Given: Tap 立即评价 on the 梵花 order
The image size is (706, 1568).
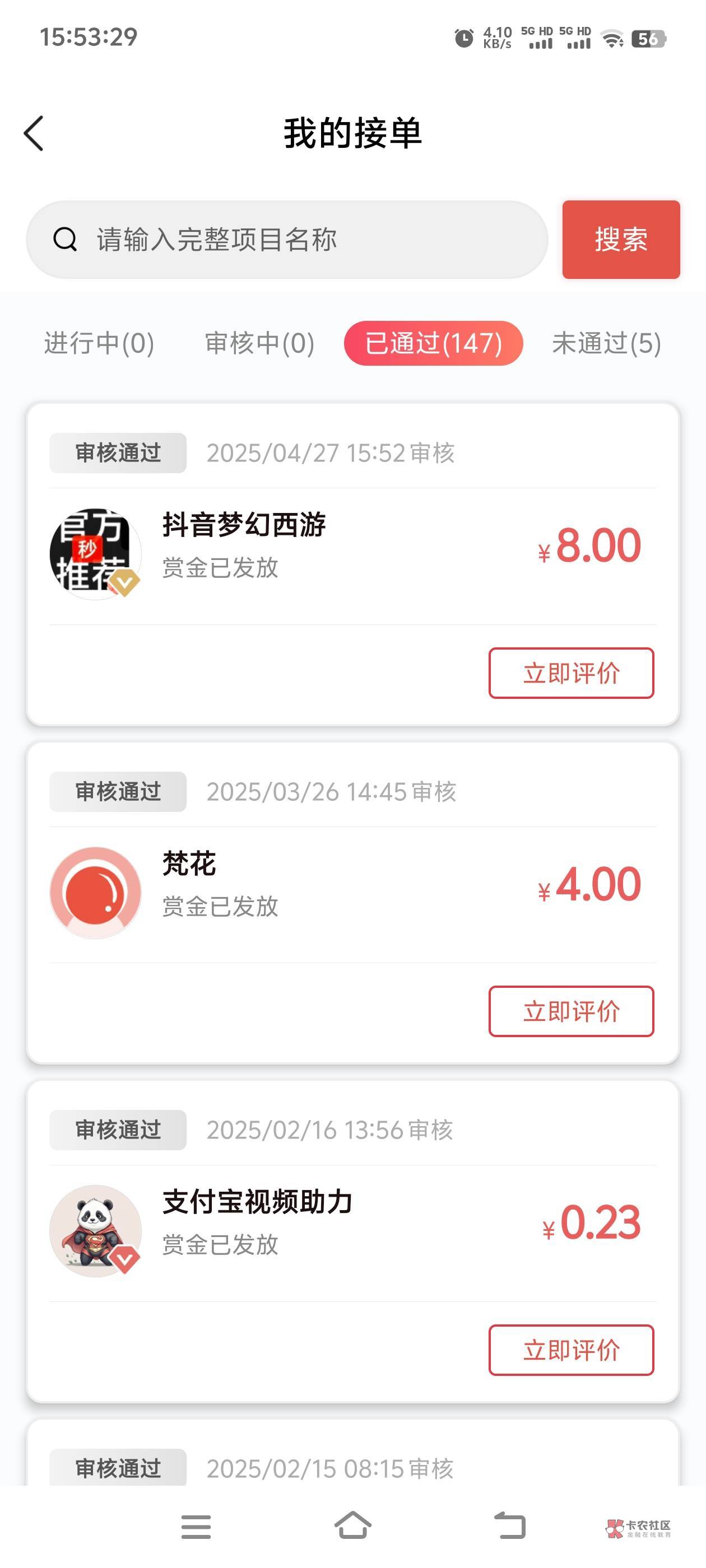Looking at the screenshot, I should [x=572, y=1011].
